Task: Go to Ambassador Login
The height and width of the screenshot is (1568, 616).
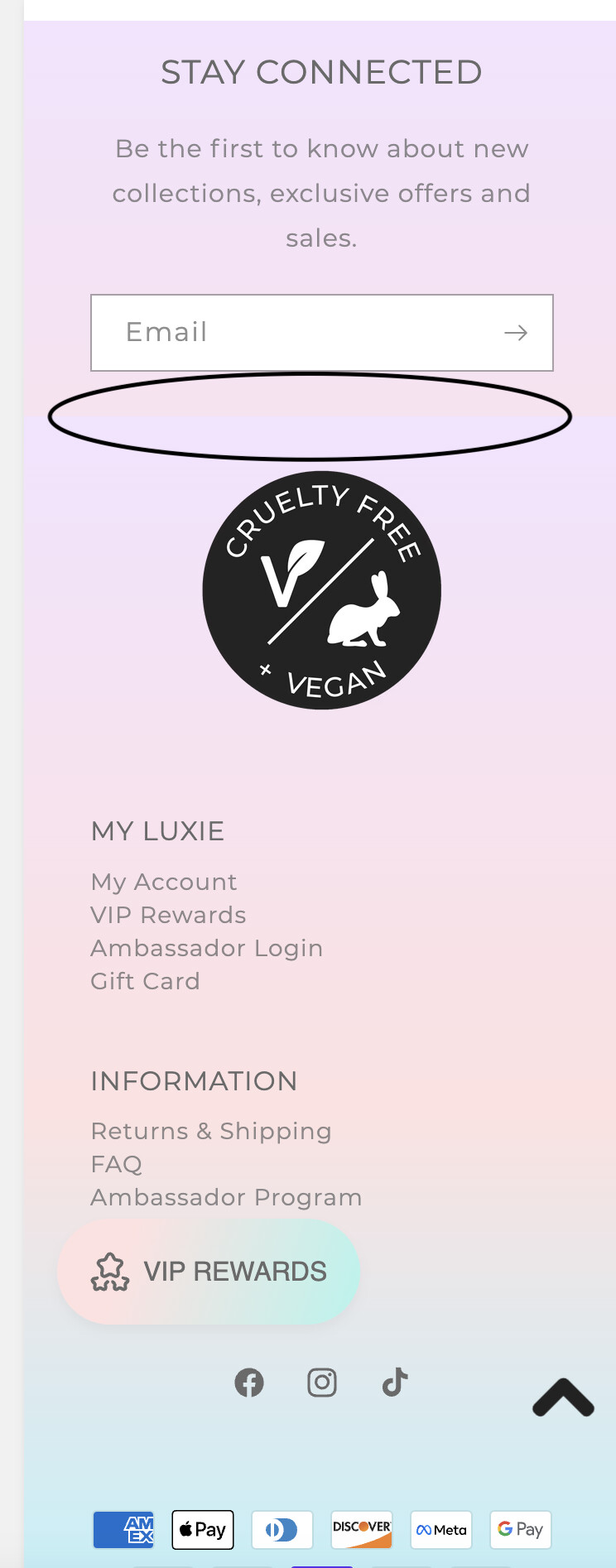Action: 206,948
